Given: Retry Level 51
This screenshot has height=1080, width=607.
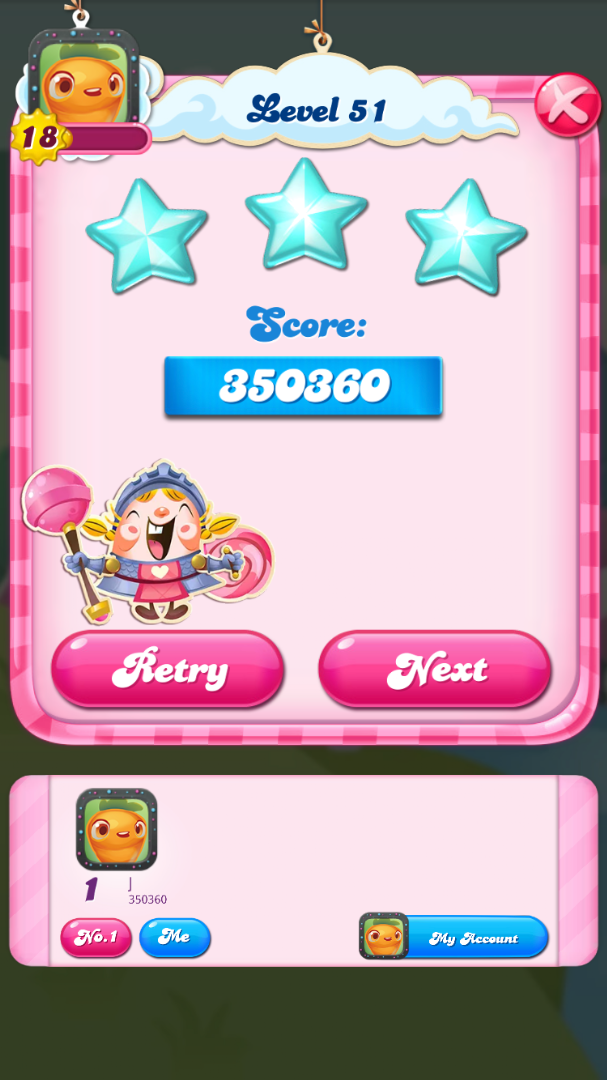Looking at the screenshot, I should [168, 669].
